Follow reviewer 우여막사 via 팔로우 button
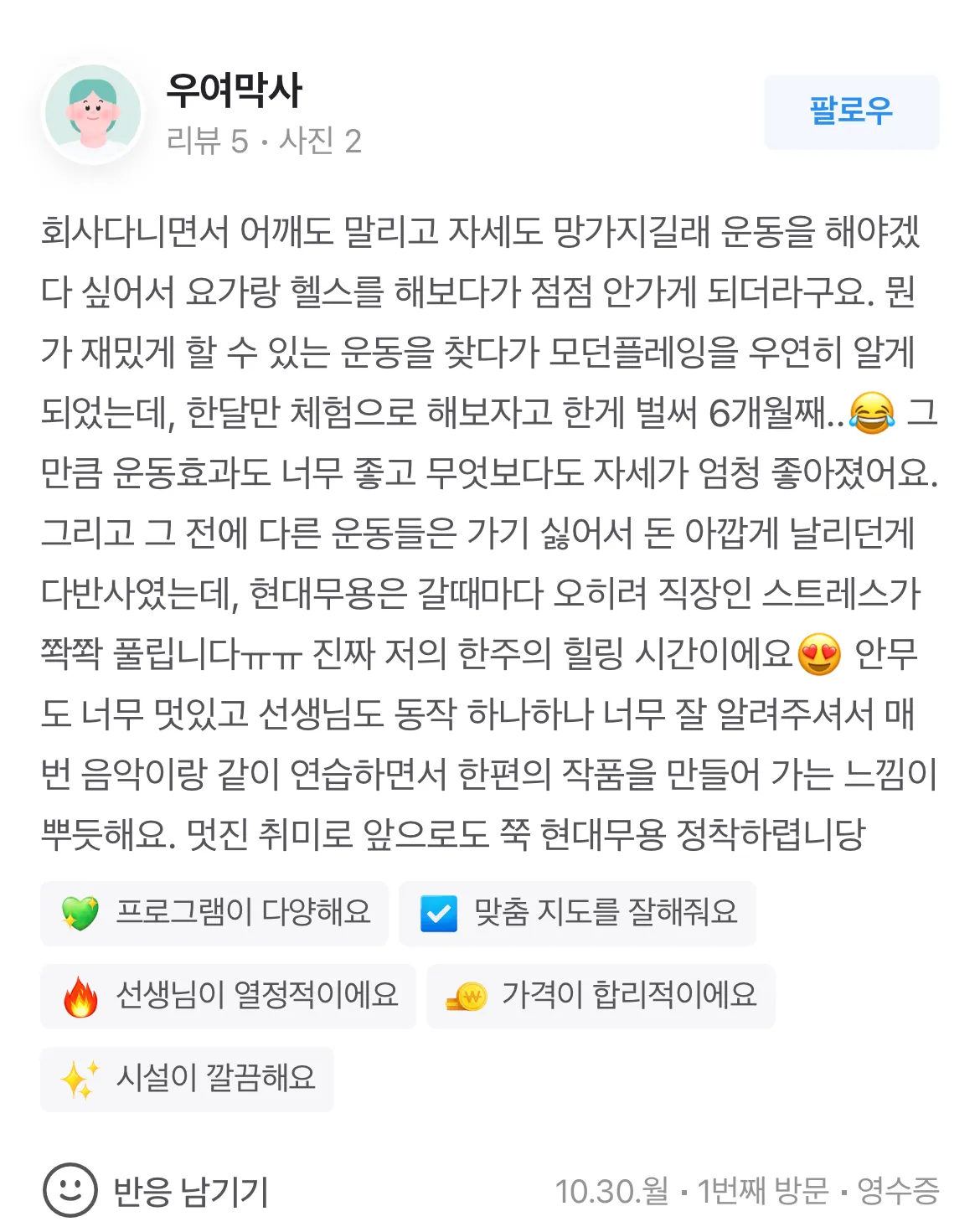Screen dimensions: 980x1232 click(851, 111)
